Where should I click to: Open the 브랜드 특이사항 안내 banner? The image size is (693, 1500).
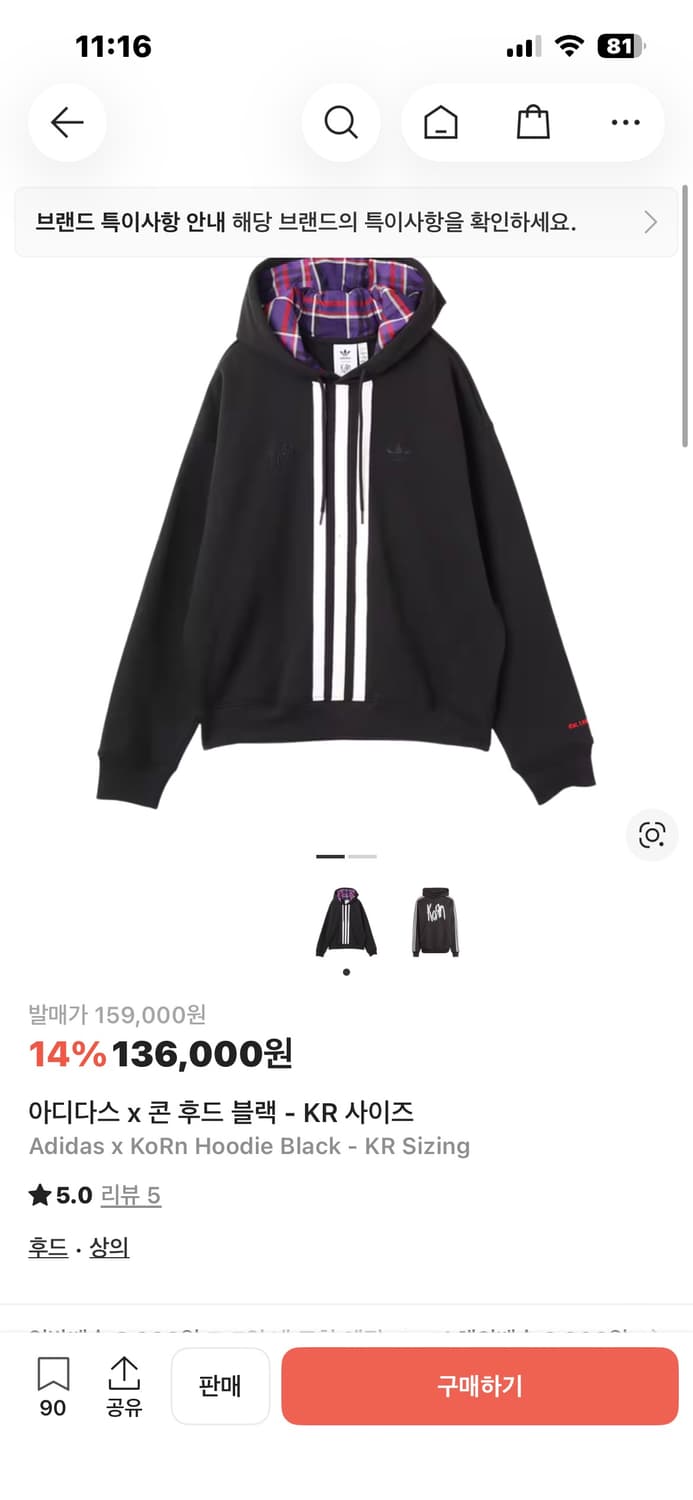pos(346,222)
